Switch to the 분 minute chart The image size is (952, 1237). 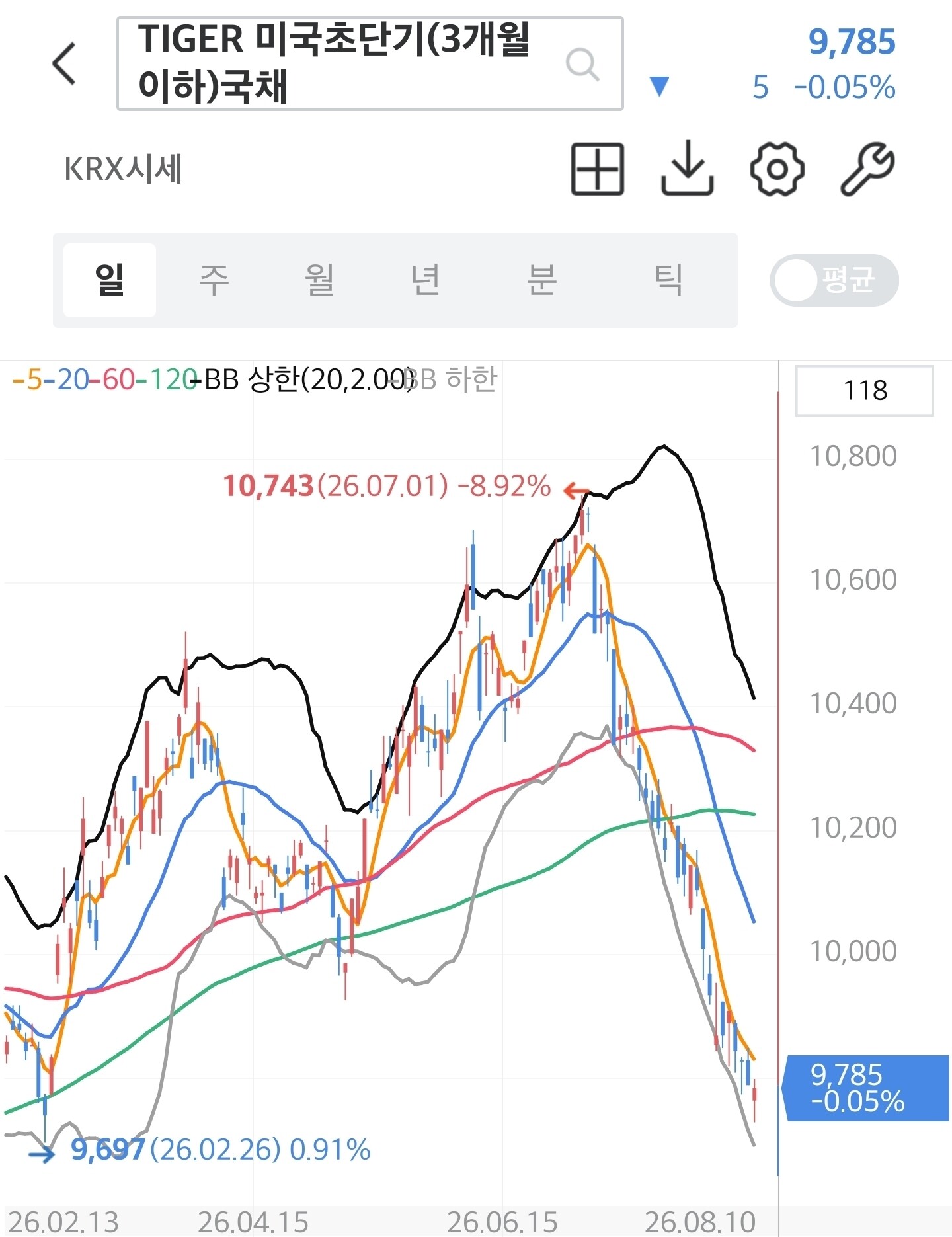point(542,280)
